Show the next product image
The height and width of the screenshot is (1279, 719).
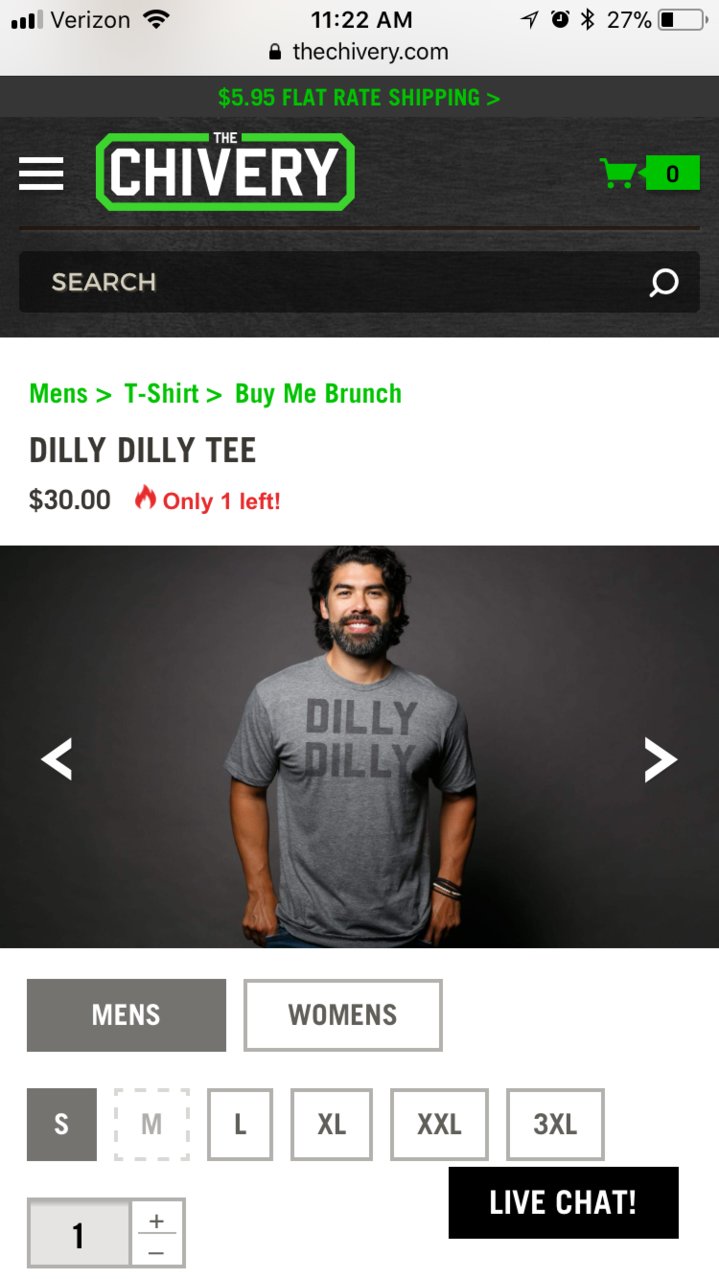coord(660,760)
